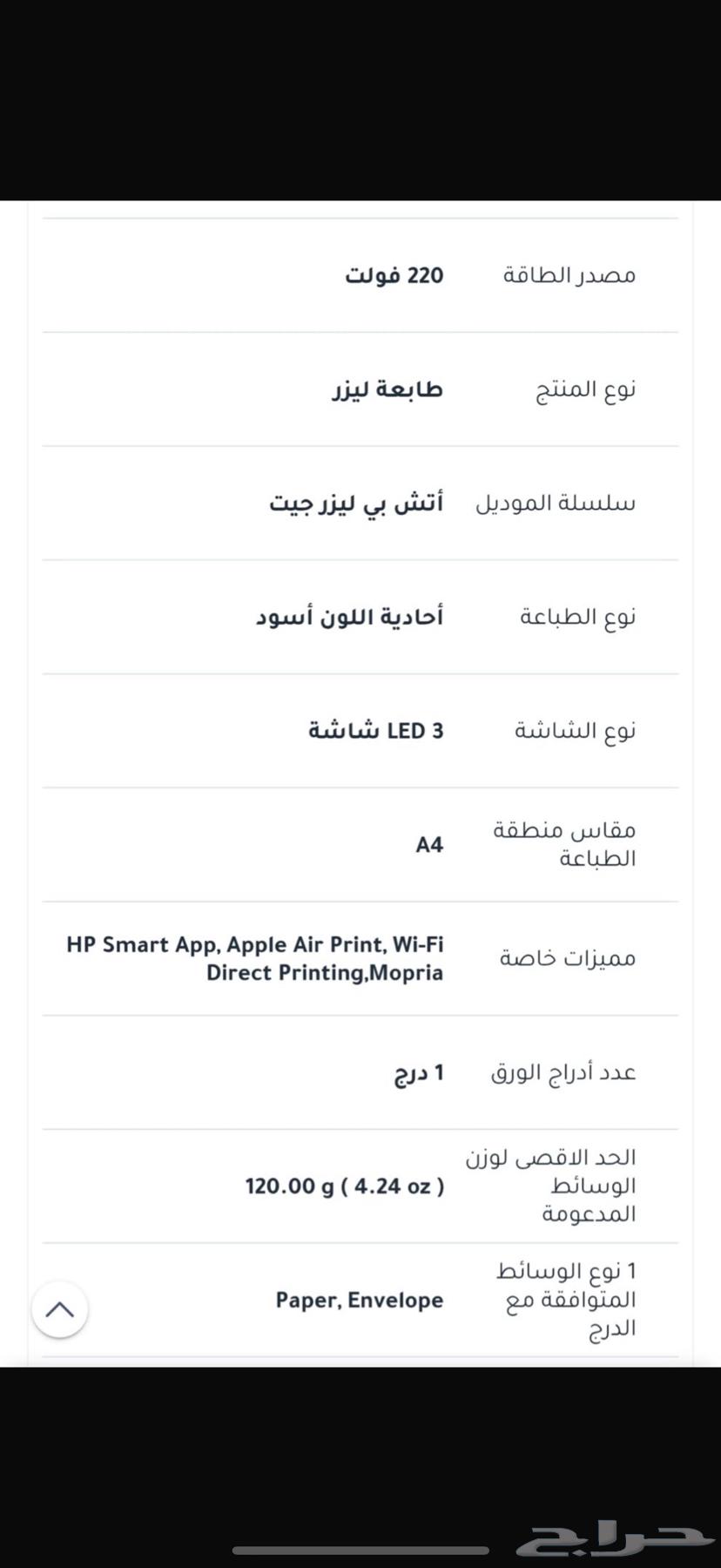Tap the A4 print size value
This screenshot has height=1568, width=721.
coord(430,843)
